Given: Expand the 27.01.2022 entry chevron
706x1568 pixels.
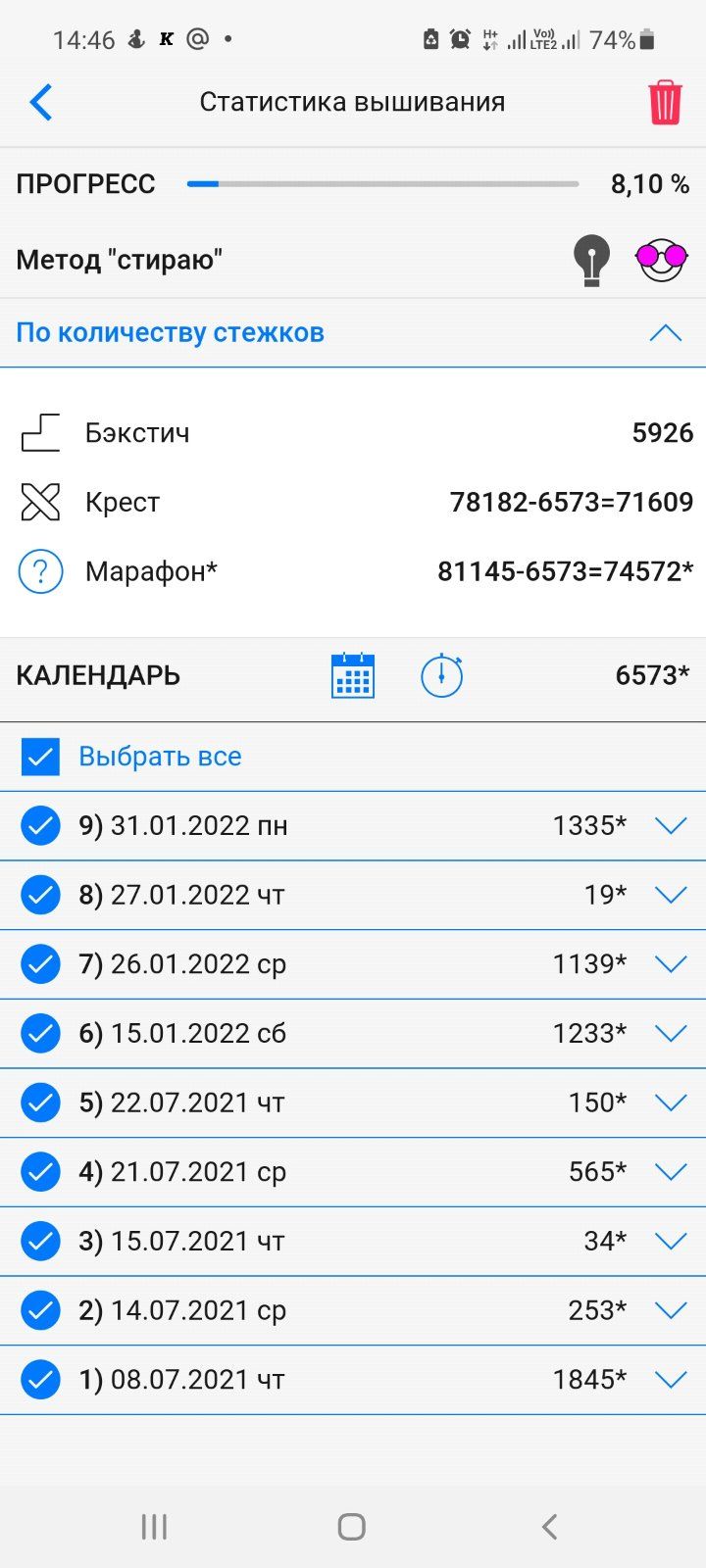Looking at the screenshot, I should (671, 895).
